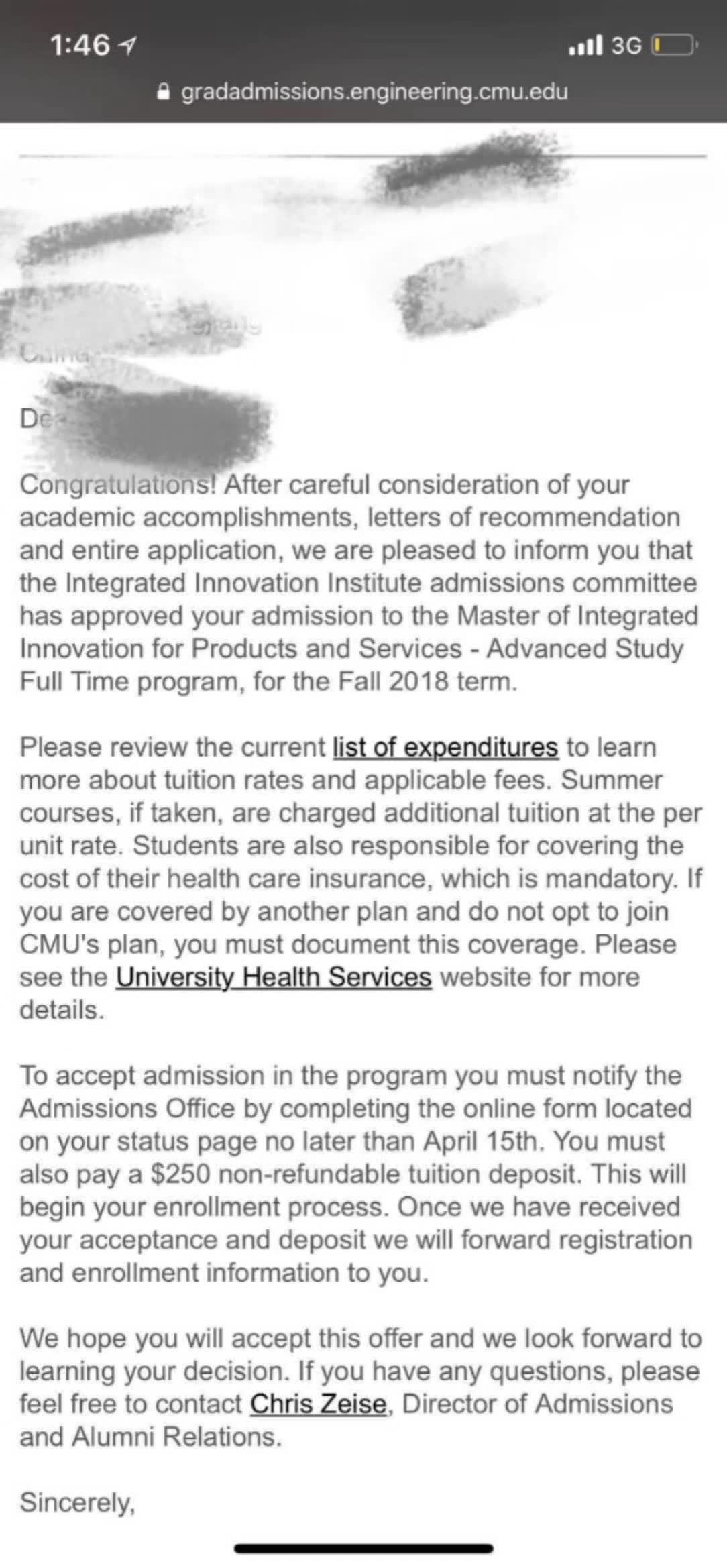Visit the University Health Services link

pyautogui.click(x=274, y=977)
